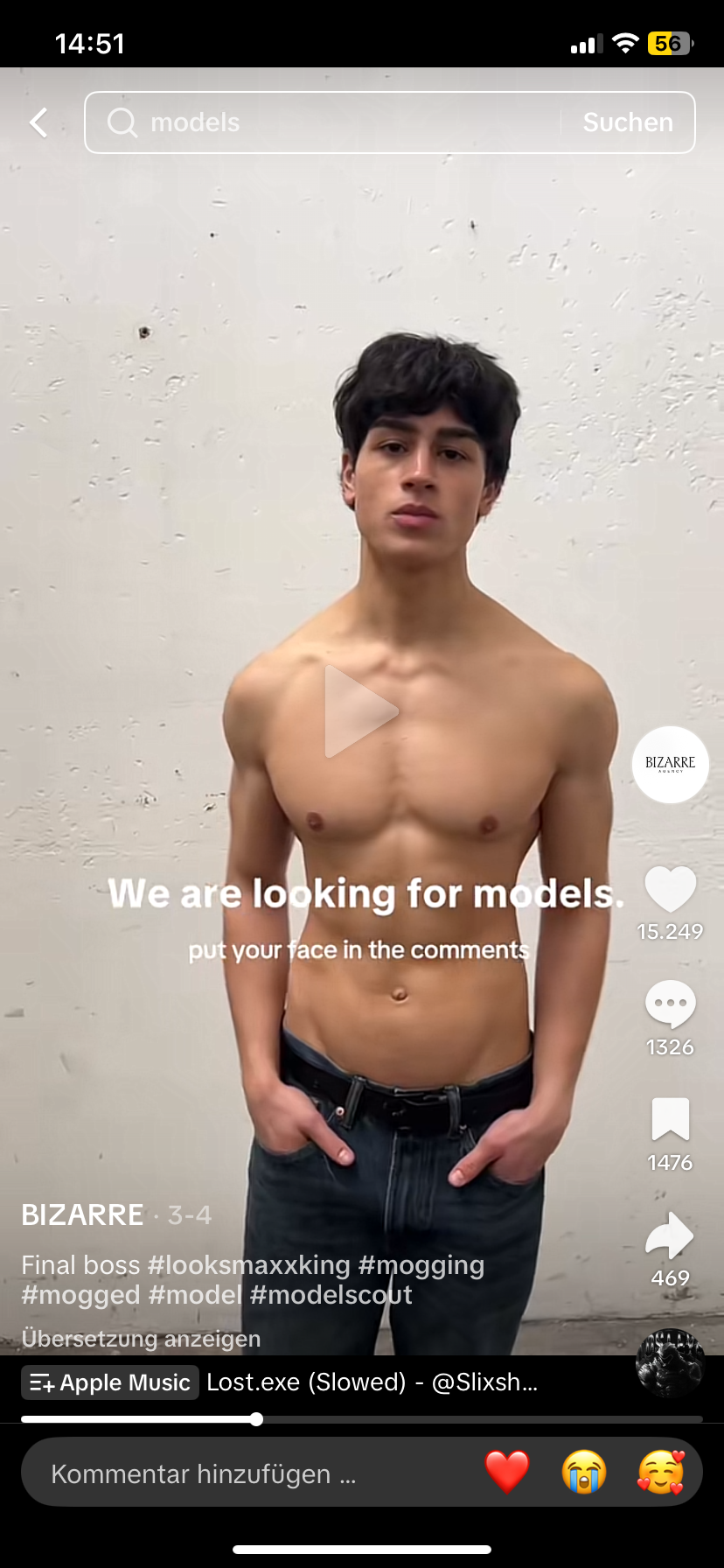Open the comments section
This screenshot has width=724, height=1568.
pos(670,1004)
